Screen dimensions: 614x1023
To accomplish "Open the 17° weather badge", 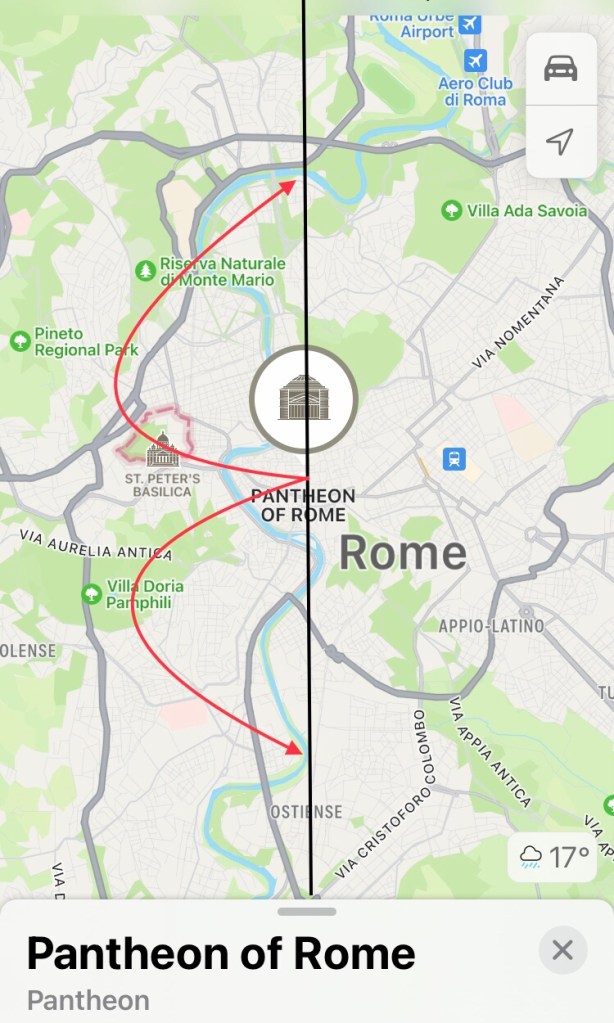I will (555, 857).
